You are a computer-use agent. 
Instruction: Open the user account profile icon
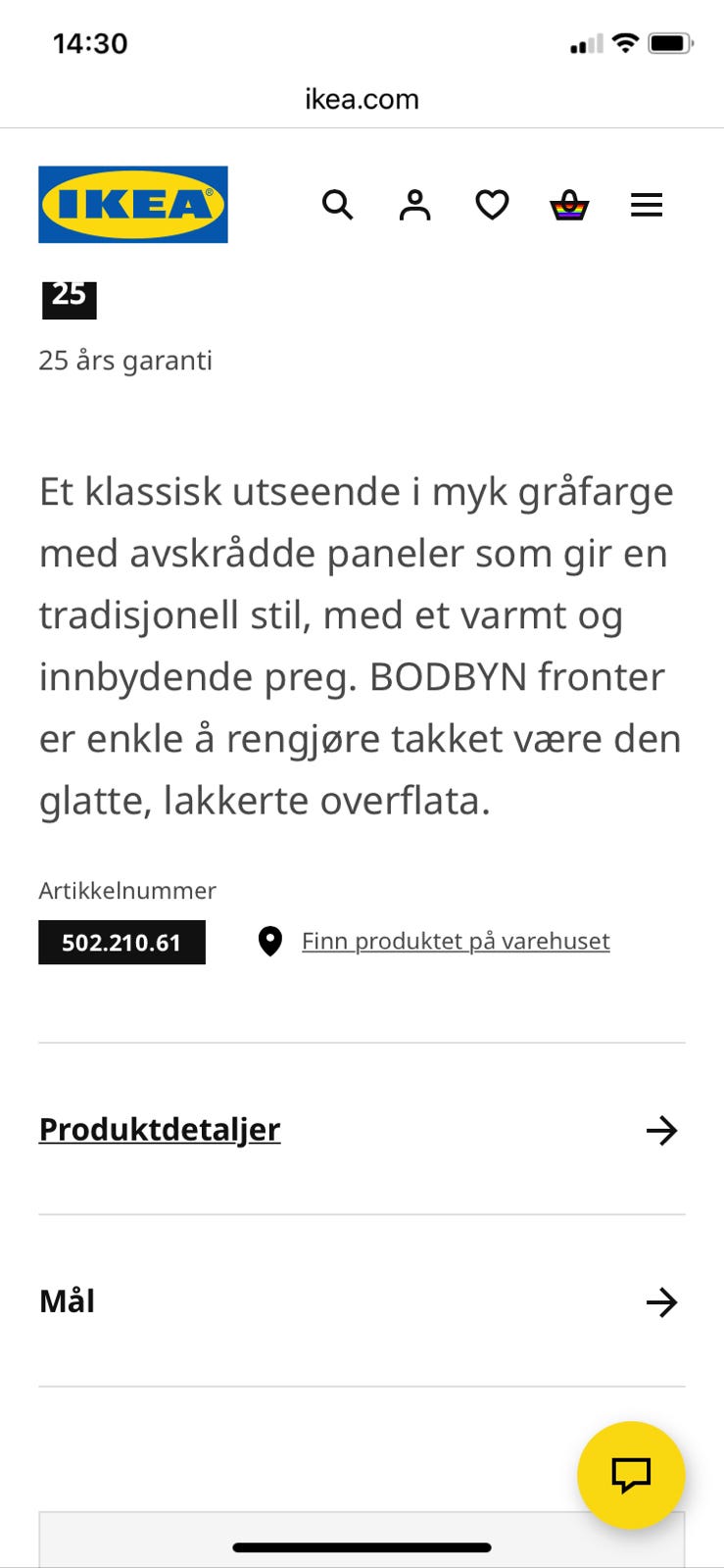tap(414, 205)
